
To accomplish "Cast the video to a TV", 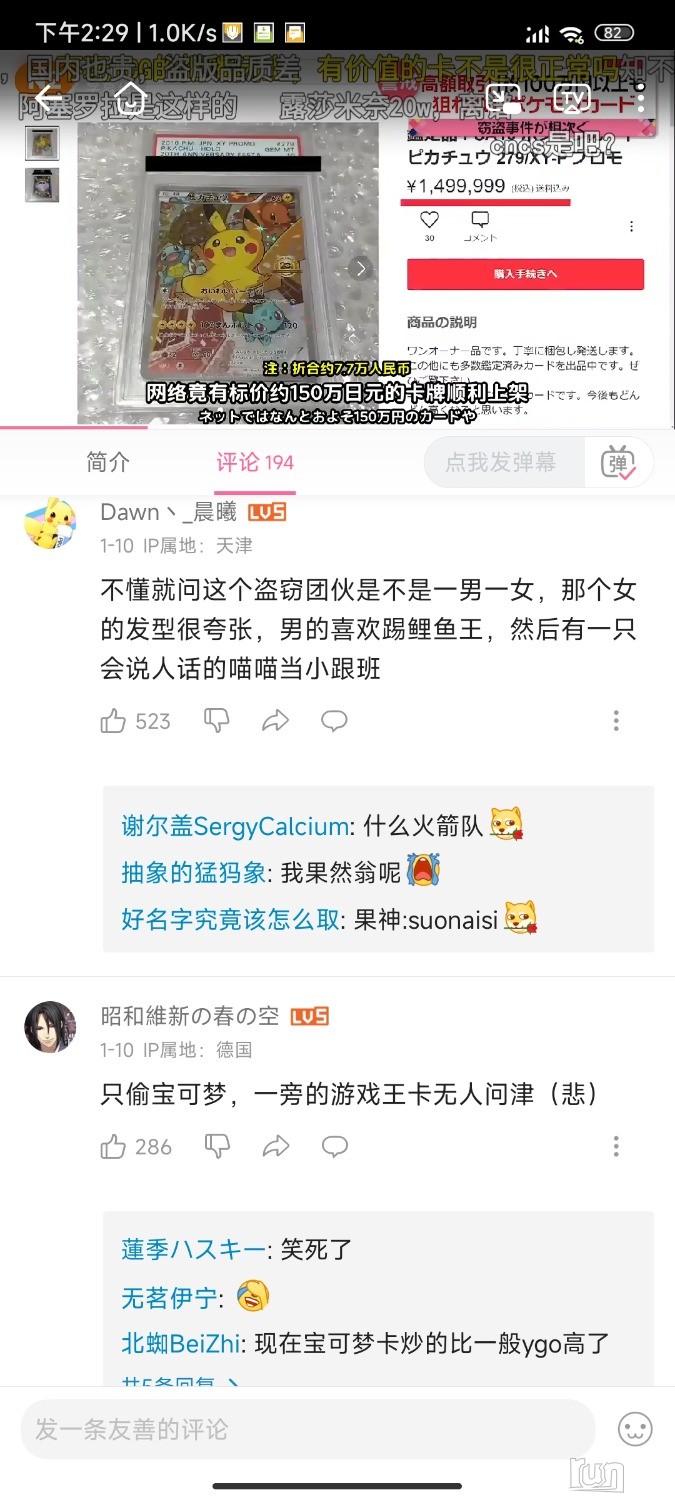I will 573,98.
